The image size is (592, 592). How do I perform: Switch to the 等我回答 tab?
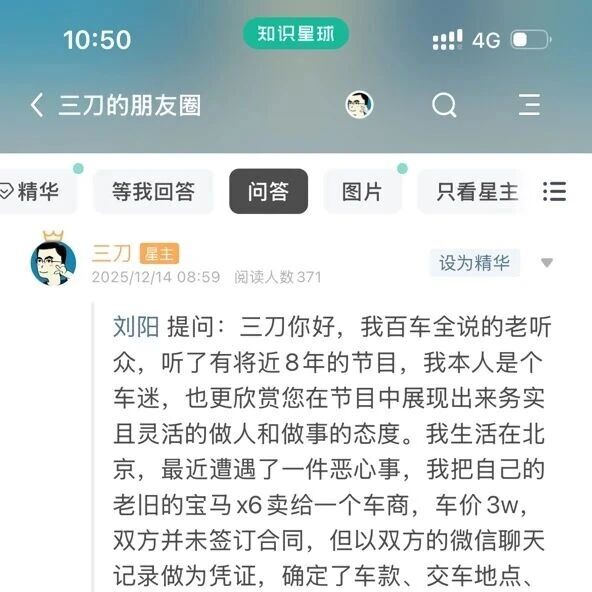pyautogui.click(x=153, y=191)
